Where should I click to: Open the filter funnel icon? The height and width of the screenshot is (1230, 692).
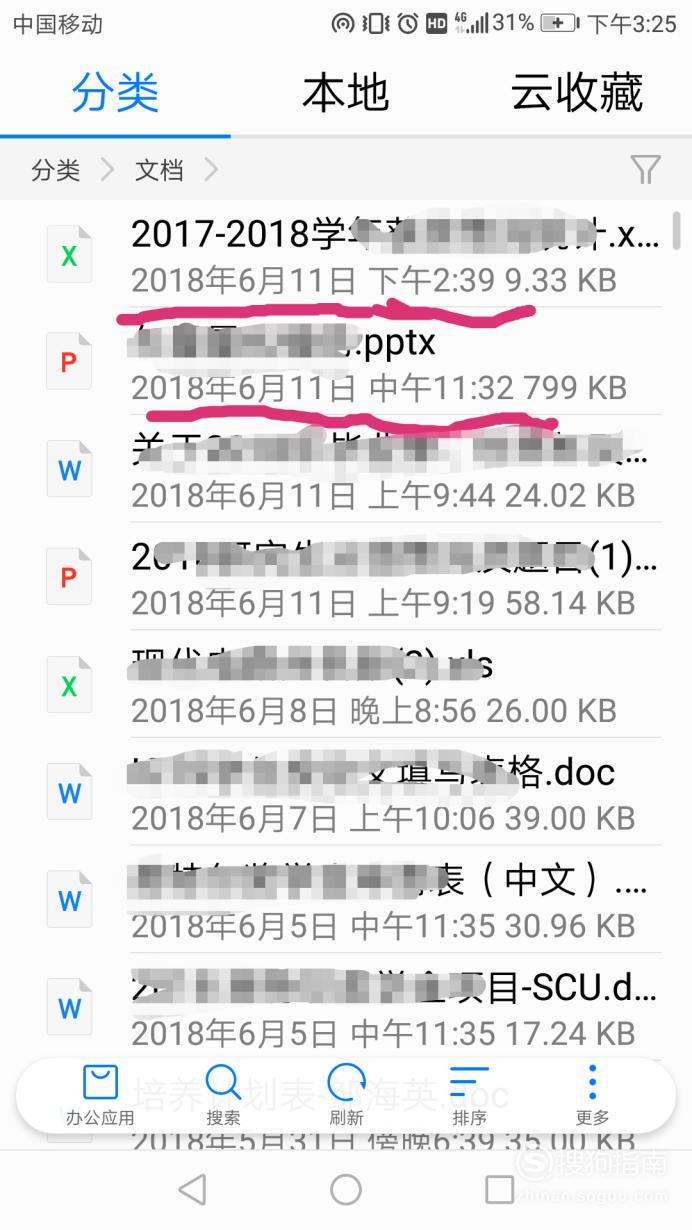point(646,170)
